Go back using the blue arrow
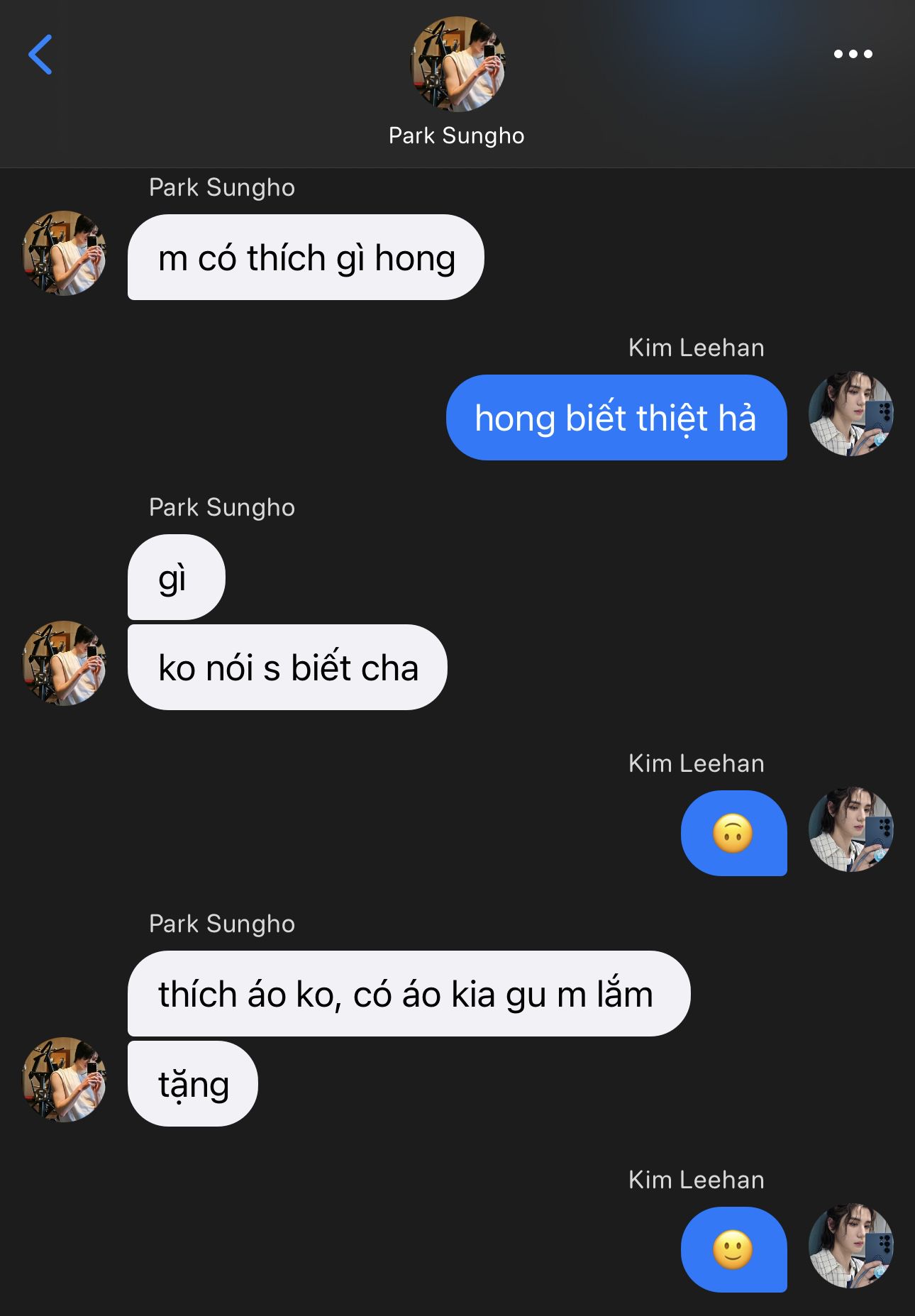The width and height of the screenshot is (915, 1316). tap(40, 55)
